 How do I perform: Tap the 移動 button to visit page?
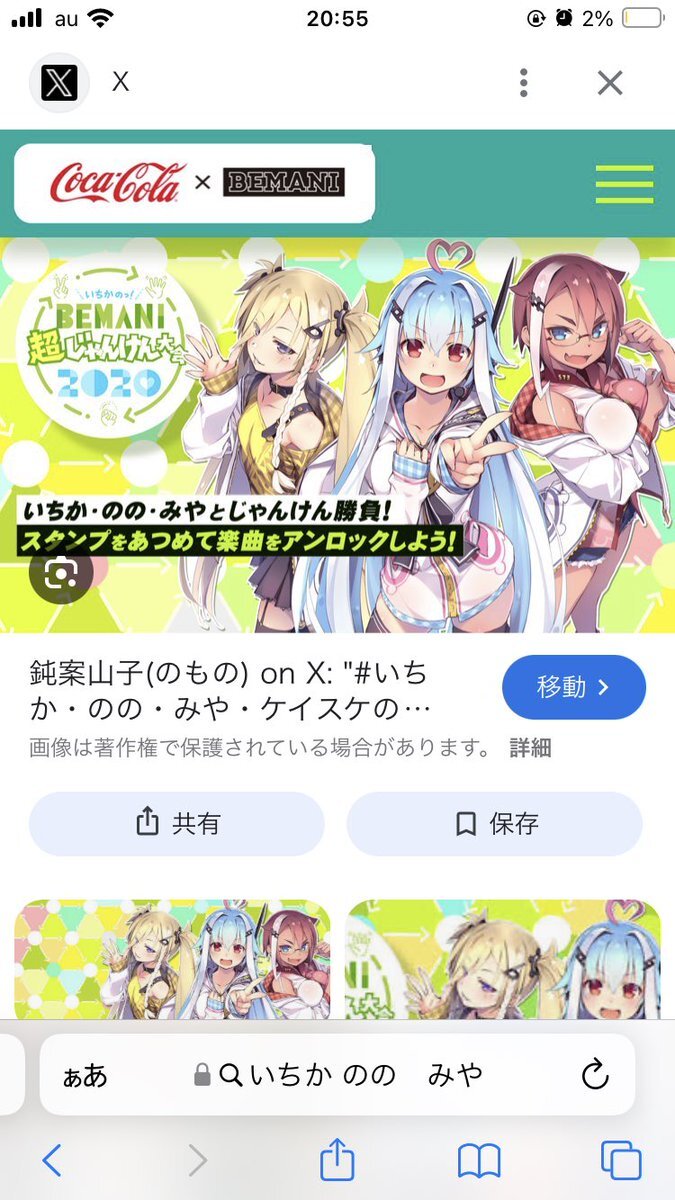point(574,688)
